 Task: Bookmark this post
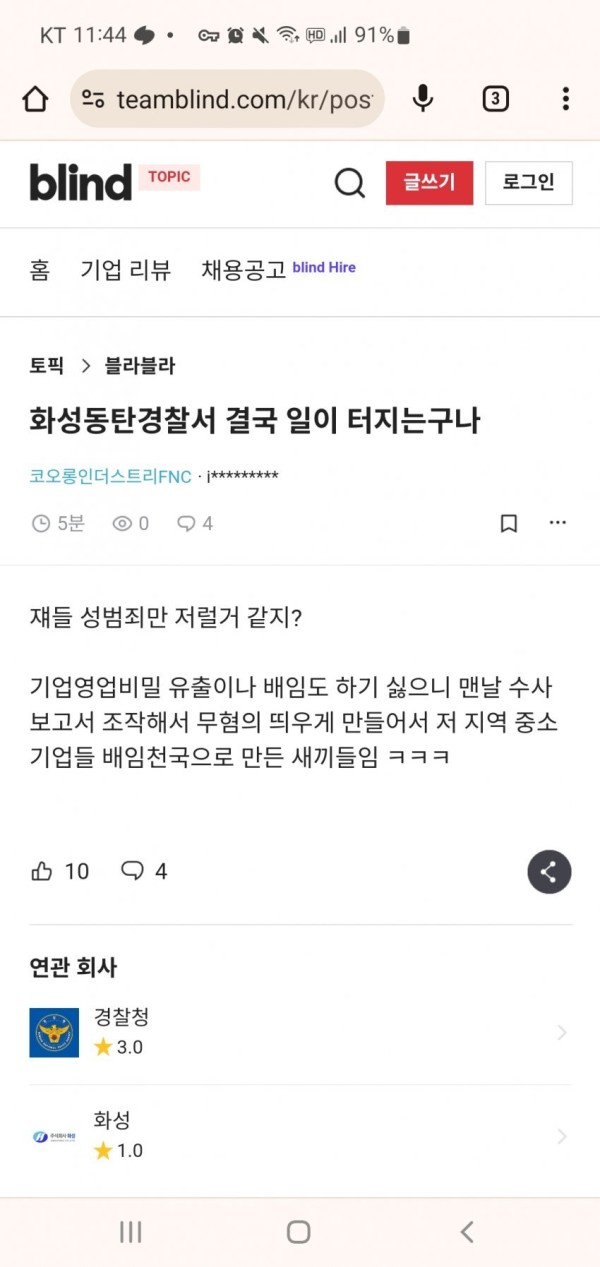tap(509, 523)
